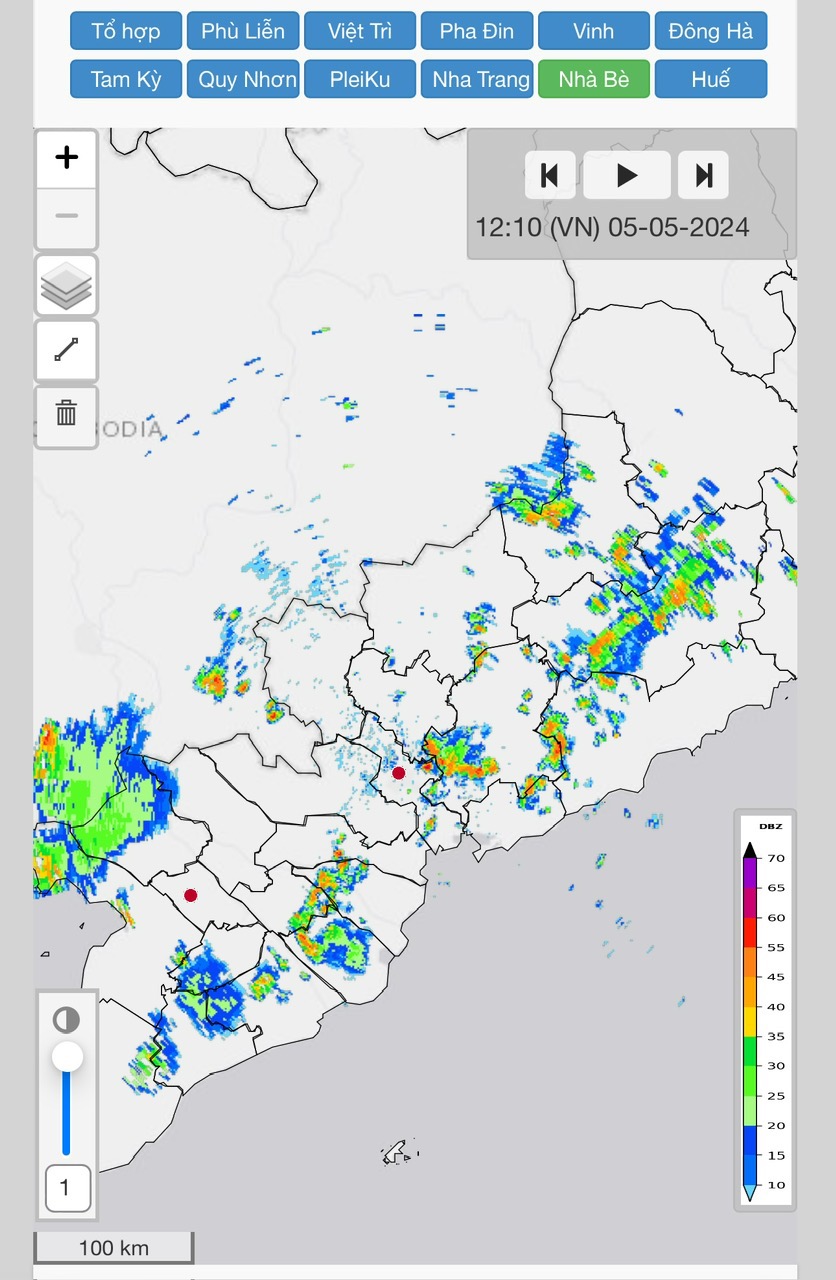Activate the distance measuring line tool
Image resolution: width=836 pixels, height=1280 pixels.
pos(66,350)
